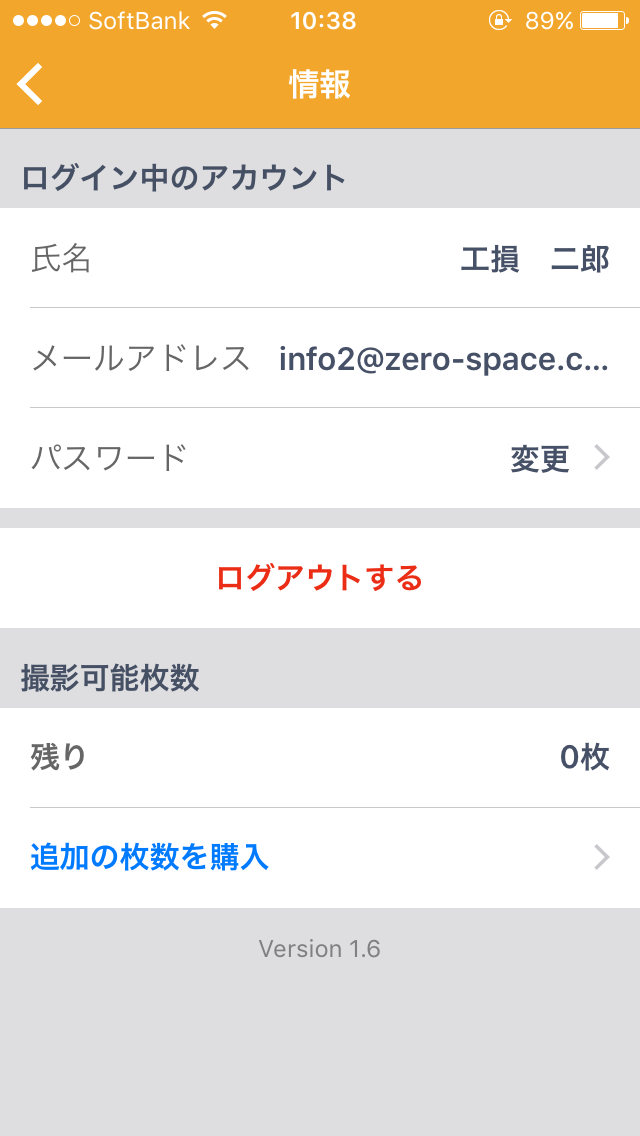Tap ログアウトする to log out
Viewport: 640px width, 1136px height.
coord(320,578)
